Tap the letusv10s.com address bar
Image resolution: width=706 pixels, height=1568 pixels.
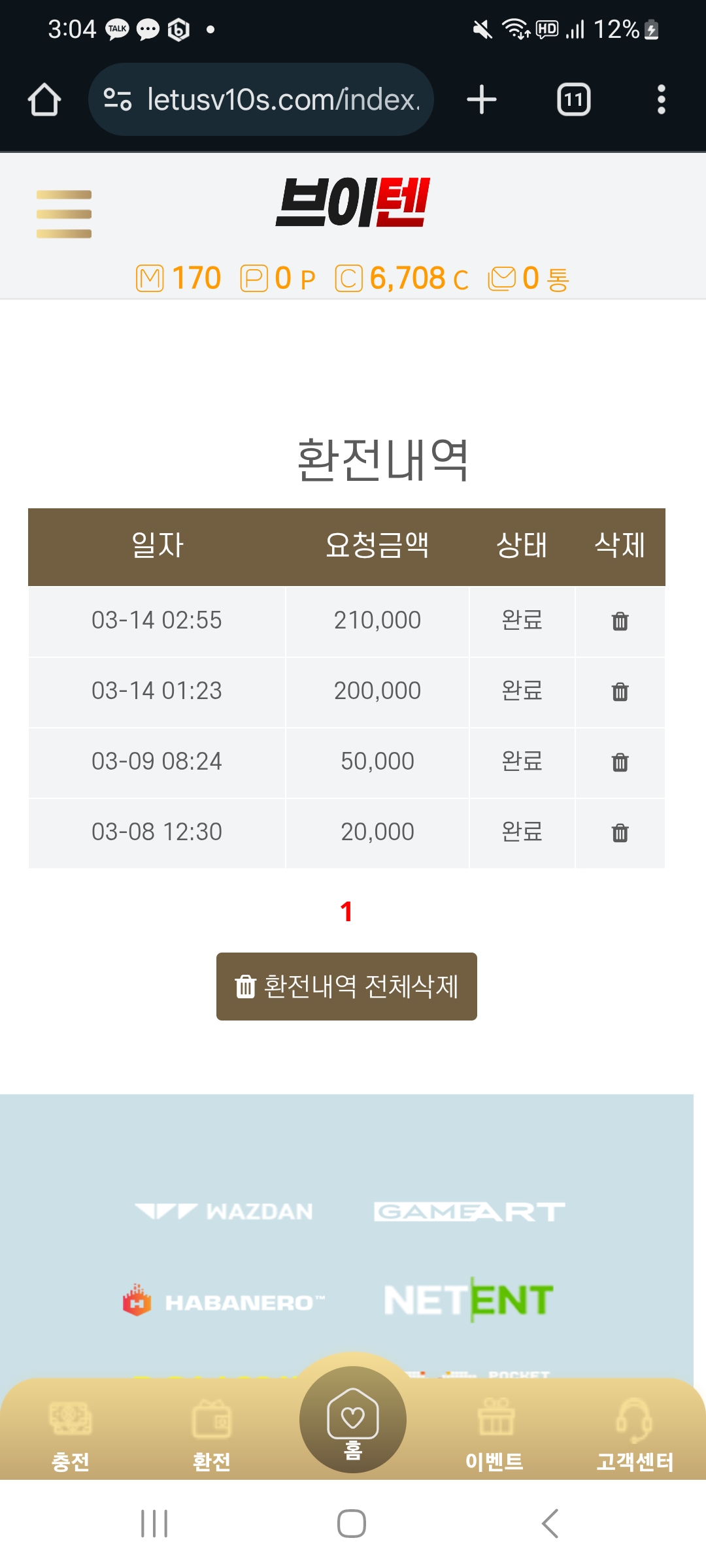point(261,100)
